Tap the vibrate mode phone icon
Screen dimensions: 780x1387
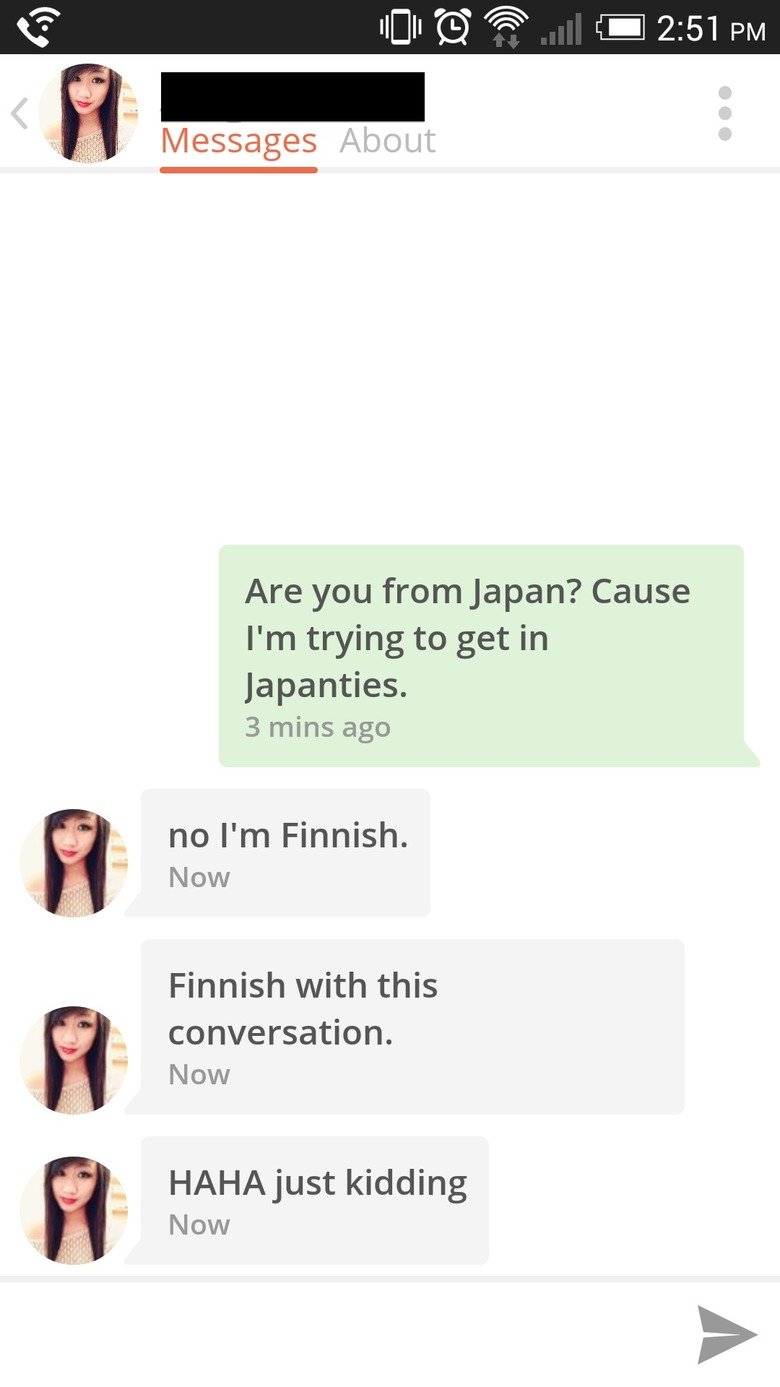click(398, 27)
